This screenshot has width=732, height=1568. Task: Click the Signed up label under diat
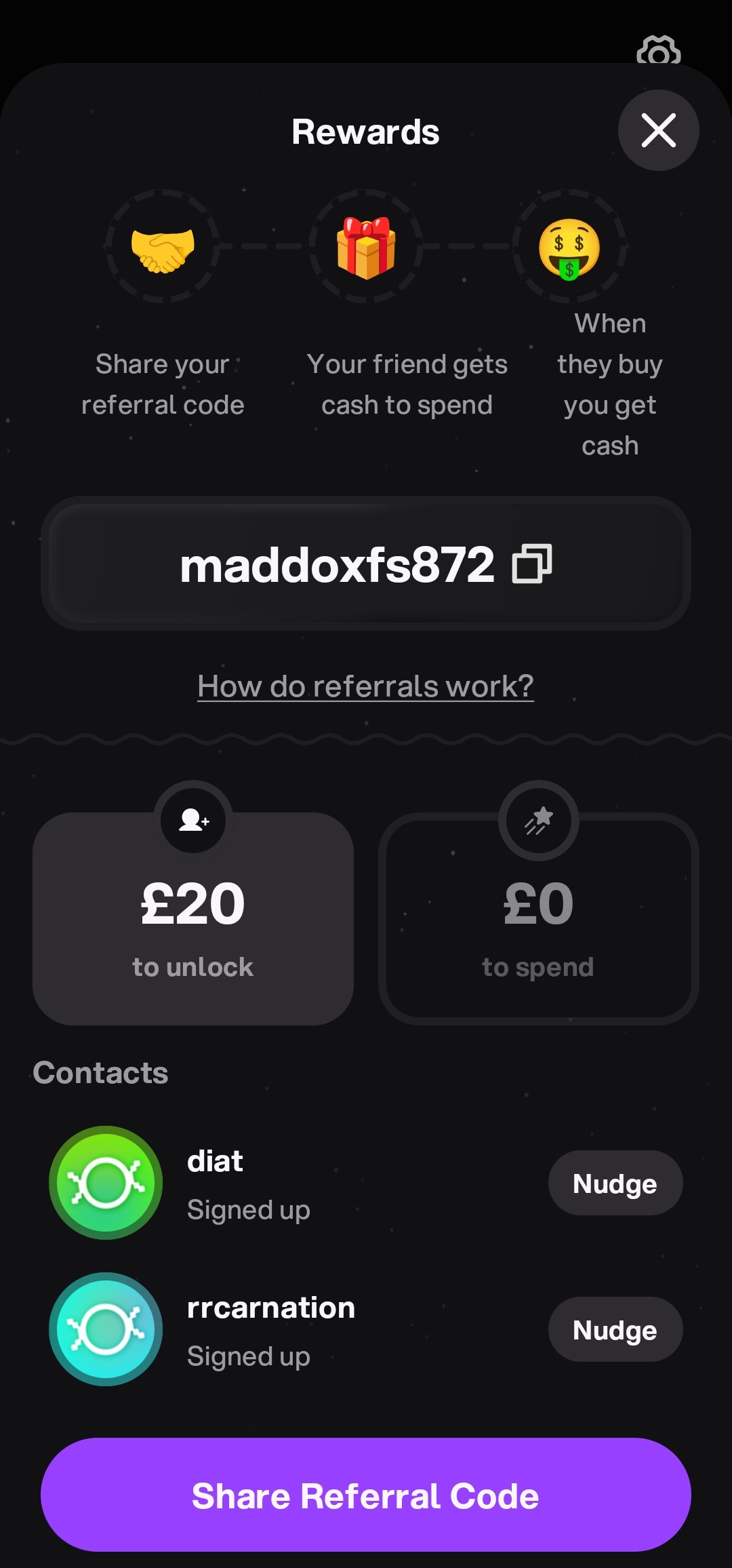pyautogui.click(x=247, y=1209)
